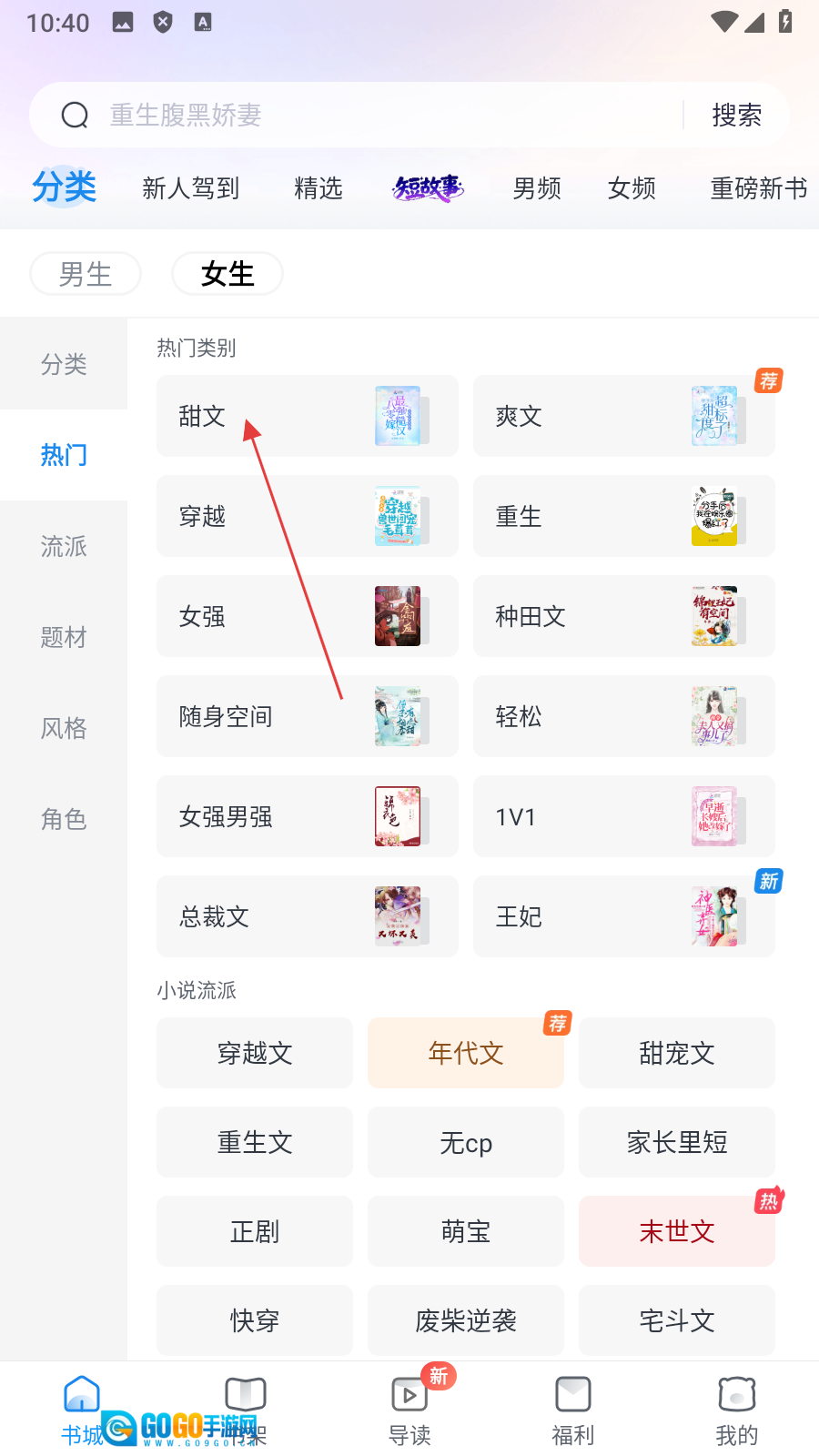Open the 种田文 category
This screenshot has width=819, height=1456.
tap(623, 616)
